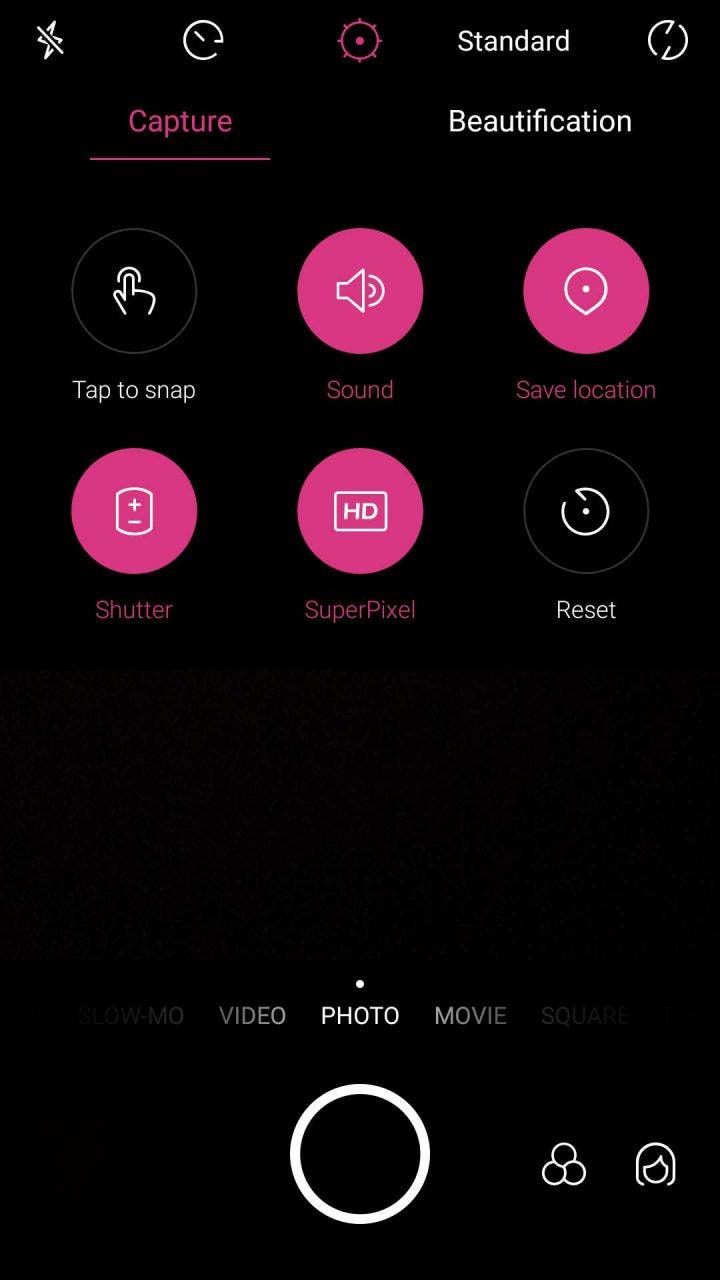The width and height of the screenshot is (720, 1280).
Task: Turn off the shutter Sound
Action: pos(360,291)
